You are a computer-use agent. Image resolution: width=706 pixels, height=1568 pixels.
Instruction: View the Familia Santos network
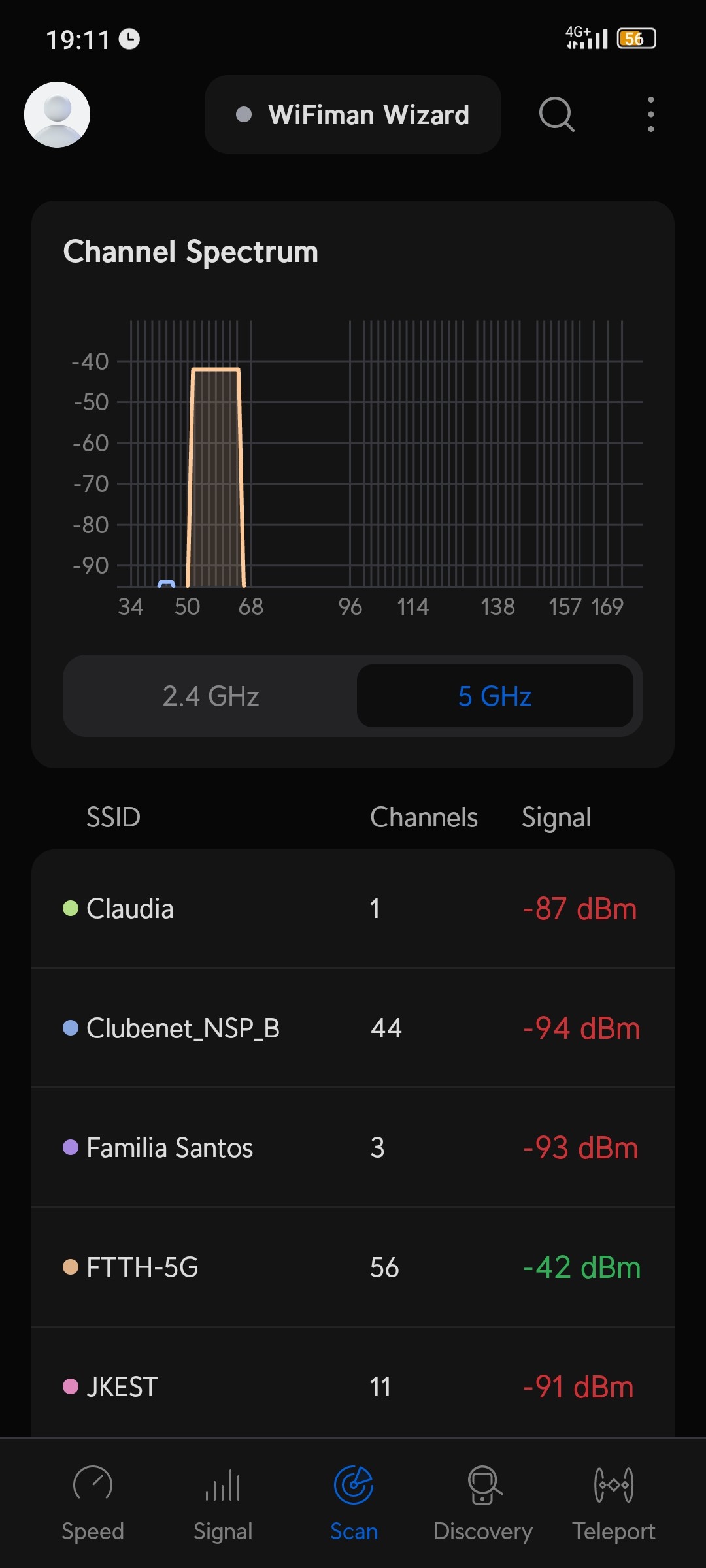(x=353, y=1147)
